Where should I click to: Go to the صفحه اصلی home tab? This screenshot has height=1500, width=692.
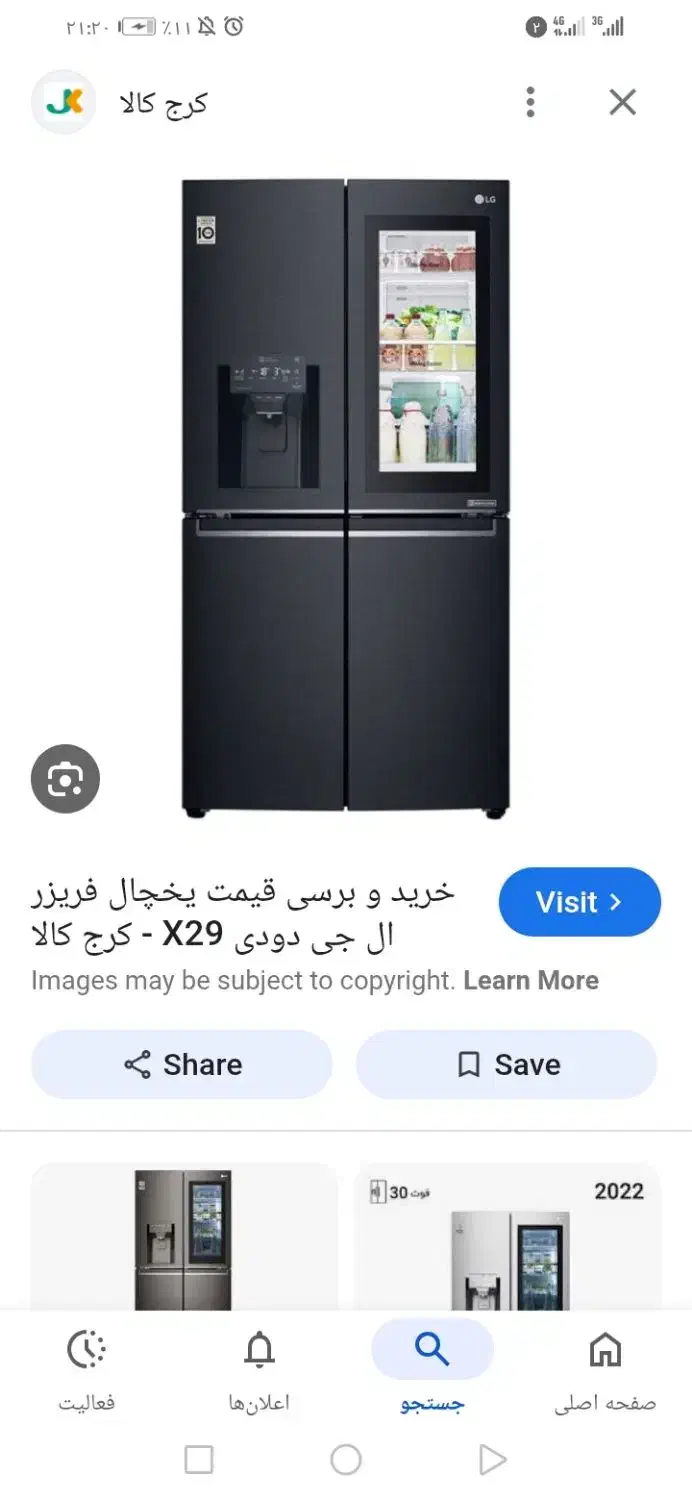click(x=605, y=1370)
